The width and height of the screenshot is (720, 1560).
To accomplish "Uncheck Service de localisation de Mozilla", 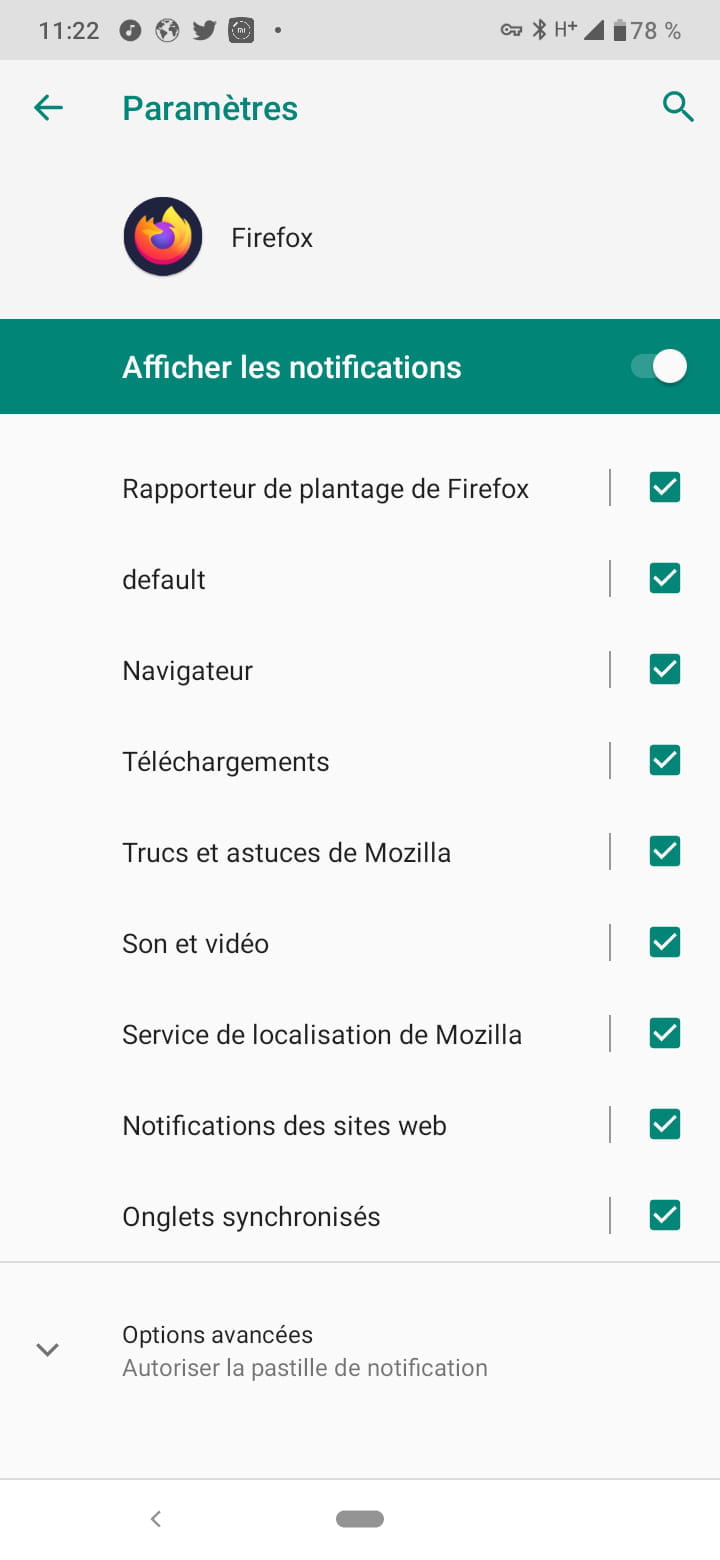I will [x=665, y=1034].
